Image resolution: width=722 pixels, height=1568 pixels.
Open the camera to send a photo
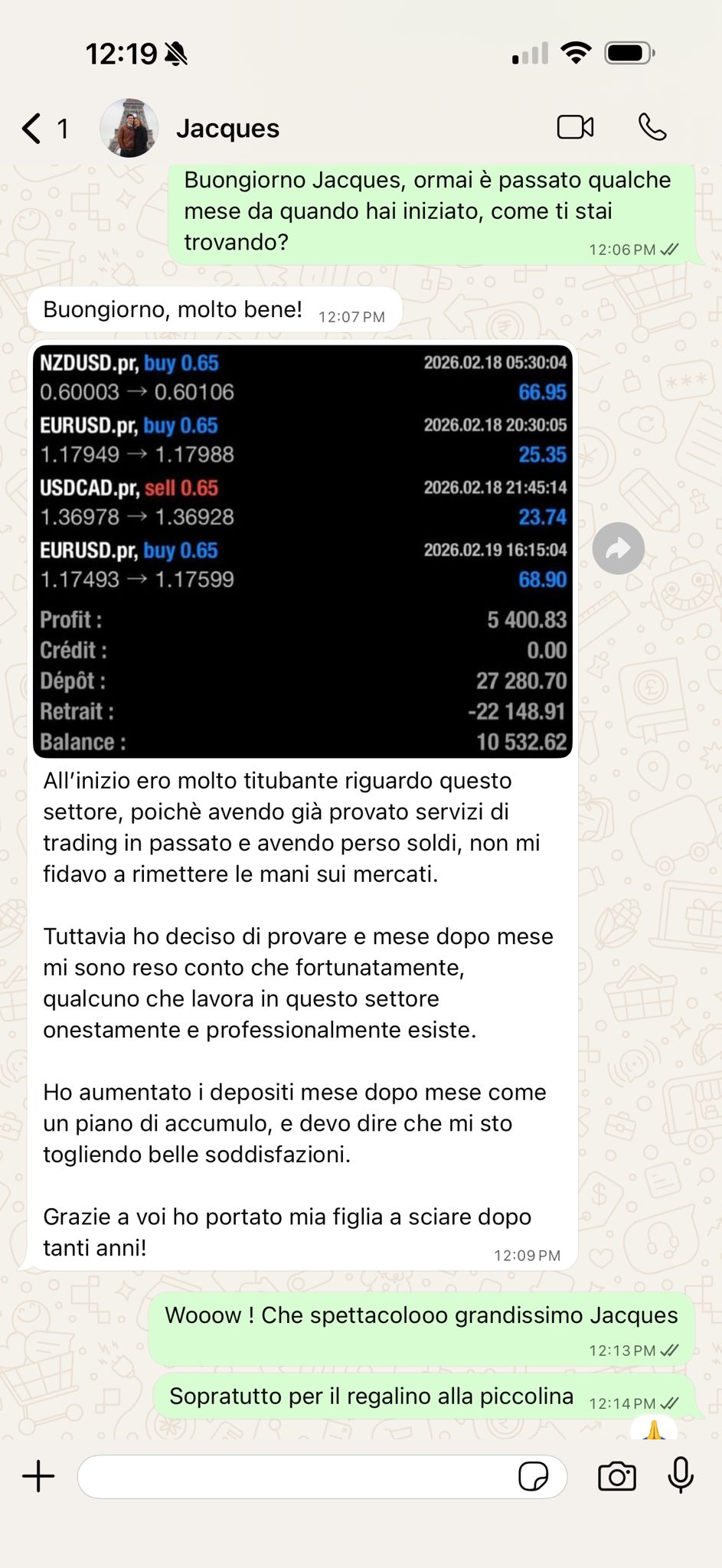click(616, 1476)
